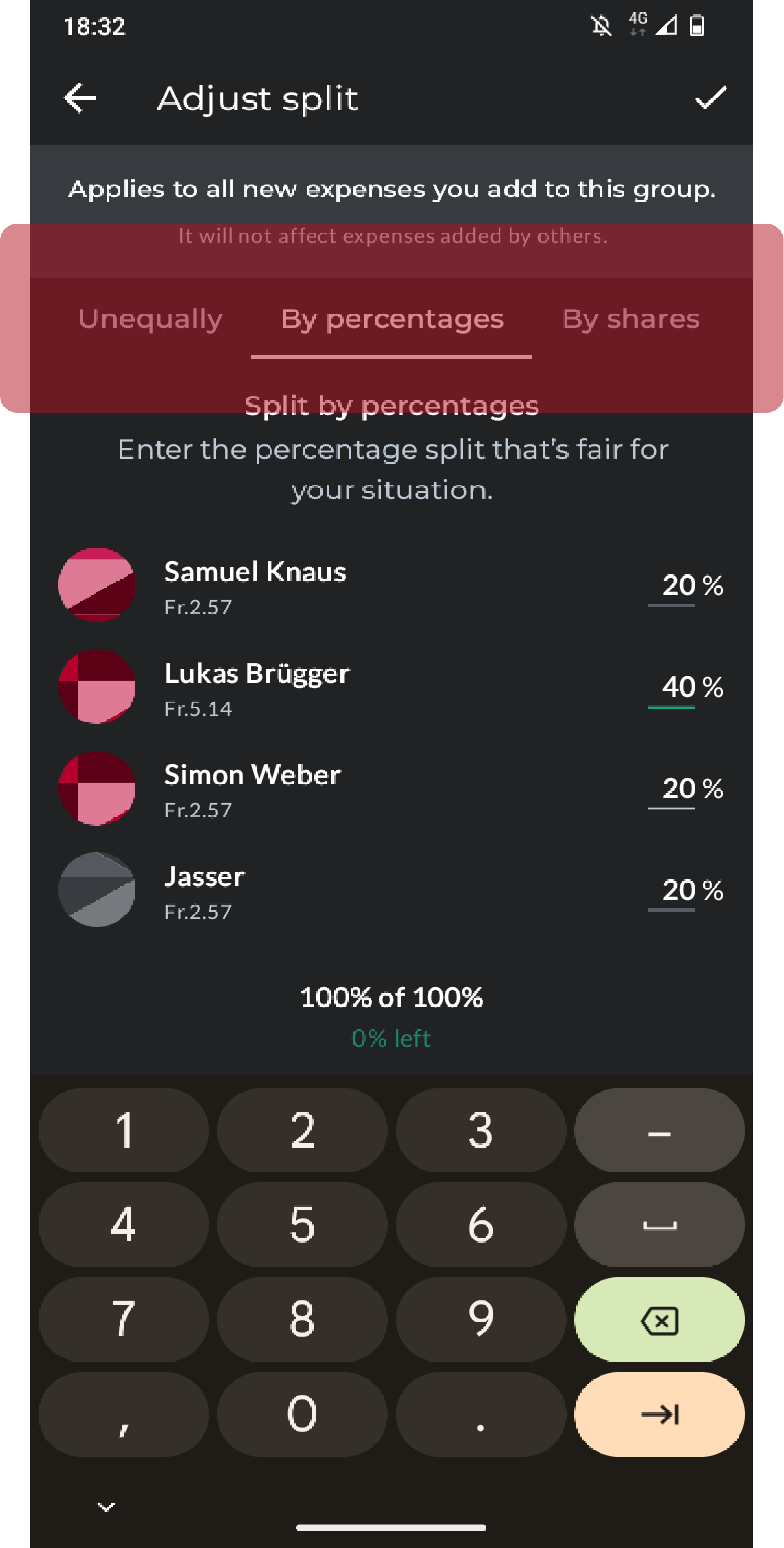This screenshot has width=784, height=1548.
Task: Enter the decimal point key
Action: tap(480, 1414)
